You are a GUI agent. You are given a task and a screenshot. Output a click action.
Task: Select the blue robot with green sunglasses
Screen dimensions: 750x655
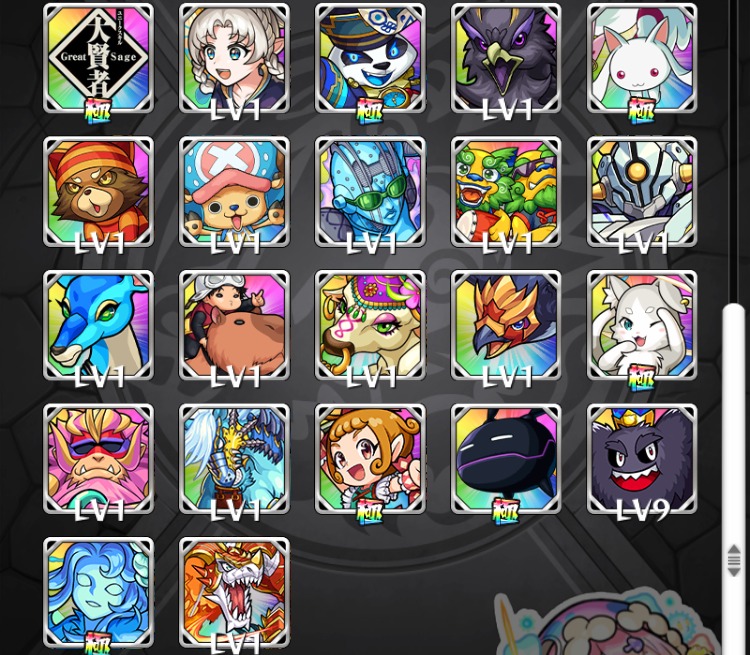point(370,192)
